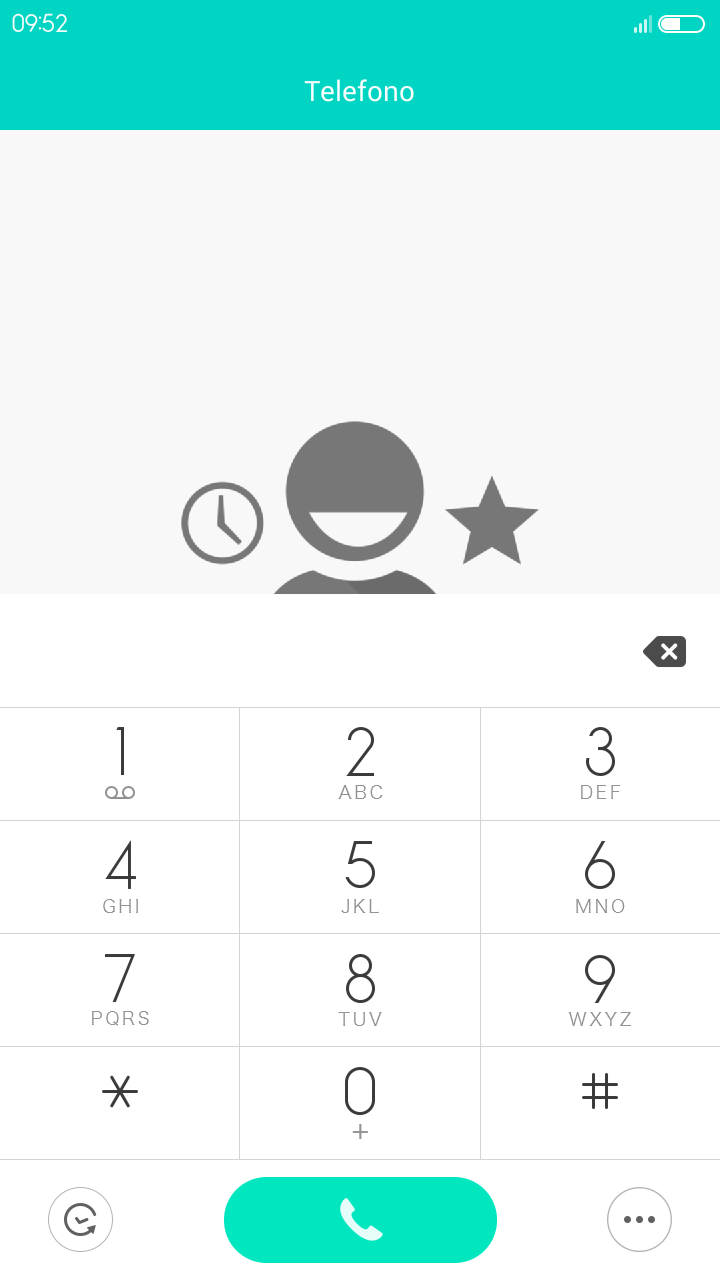Start the call with the green phone button
Viewport: 720px width, 1280px height.
click(x=360, y=1220)
